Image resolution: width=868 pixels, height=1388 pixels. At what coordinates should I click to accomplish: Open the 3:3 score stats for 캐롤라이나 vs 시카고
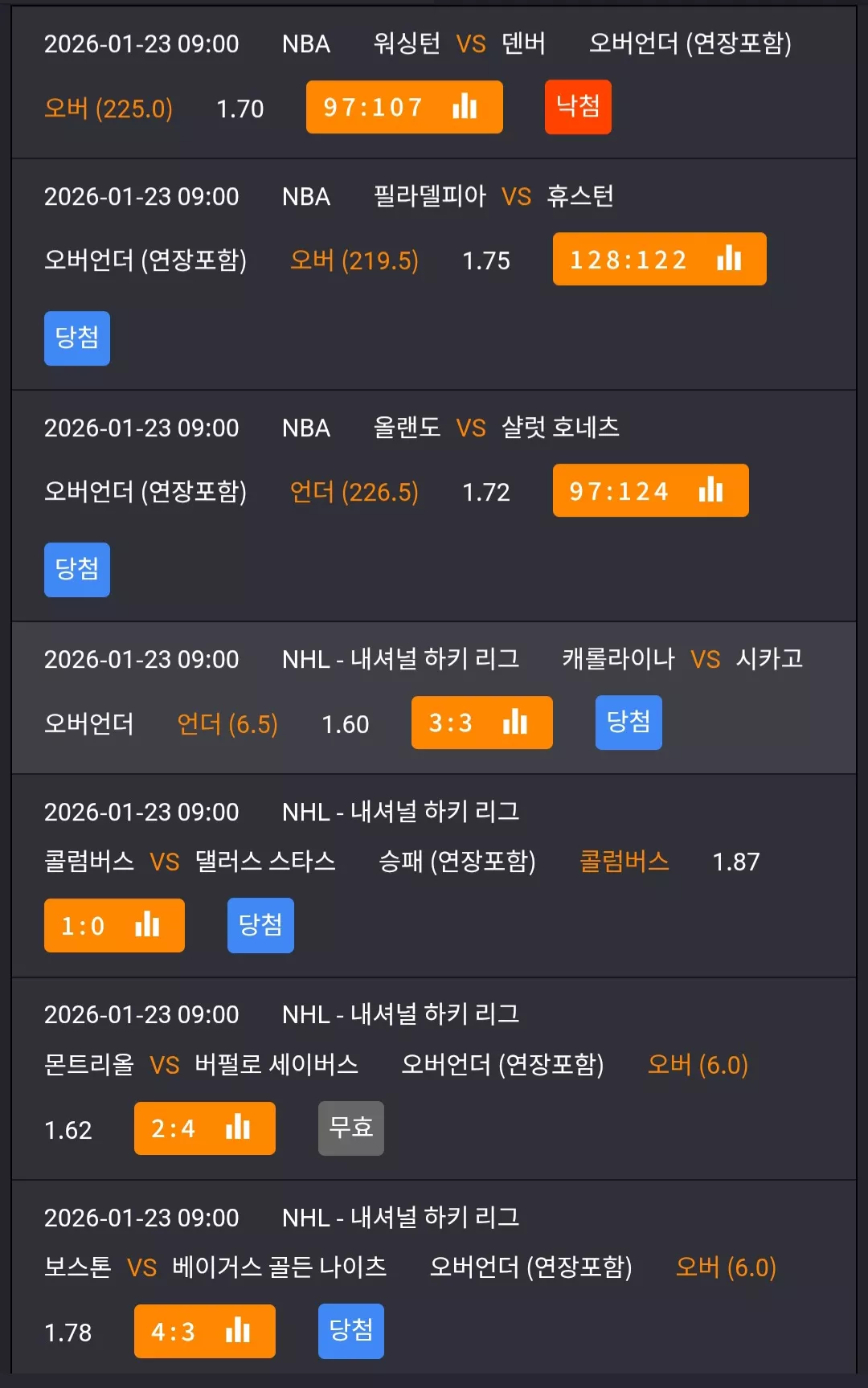pos(481,723)
